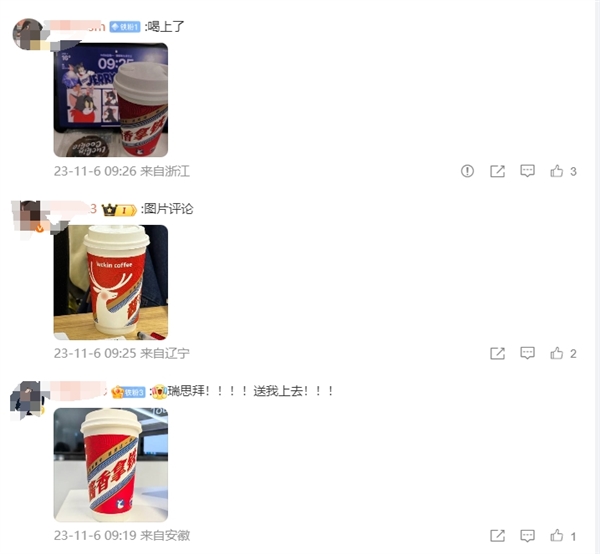Report the comment from 浙江
600x554 pixels.
click(467, 171)
